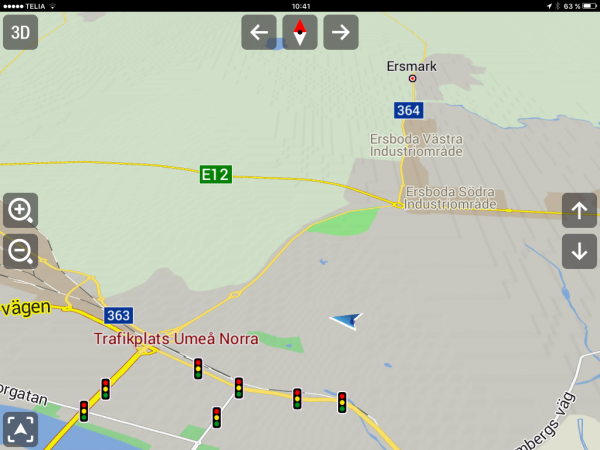Recenter the map on the current position

tap(20, 429)
